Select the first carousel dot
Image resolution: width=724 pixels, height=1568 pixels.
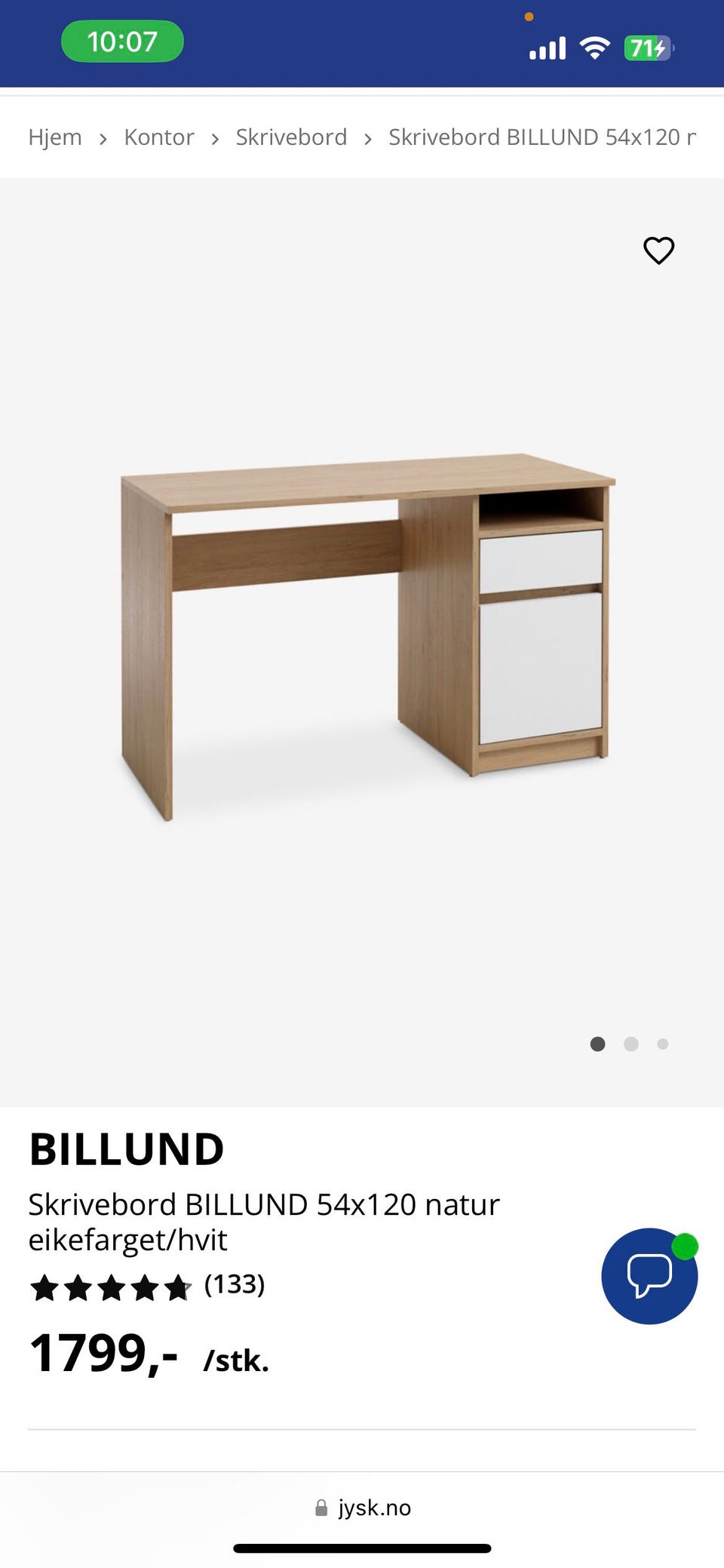pyautogui.click(x=597, y=1044)
